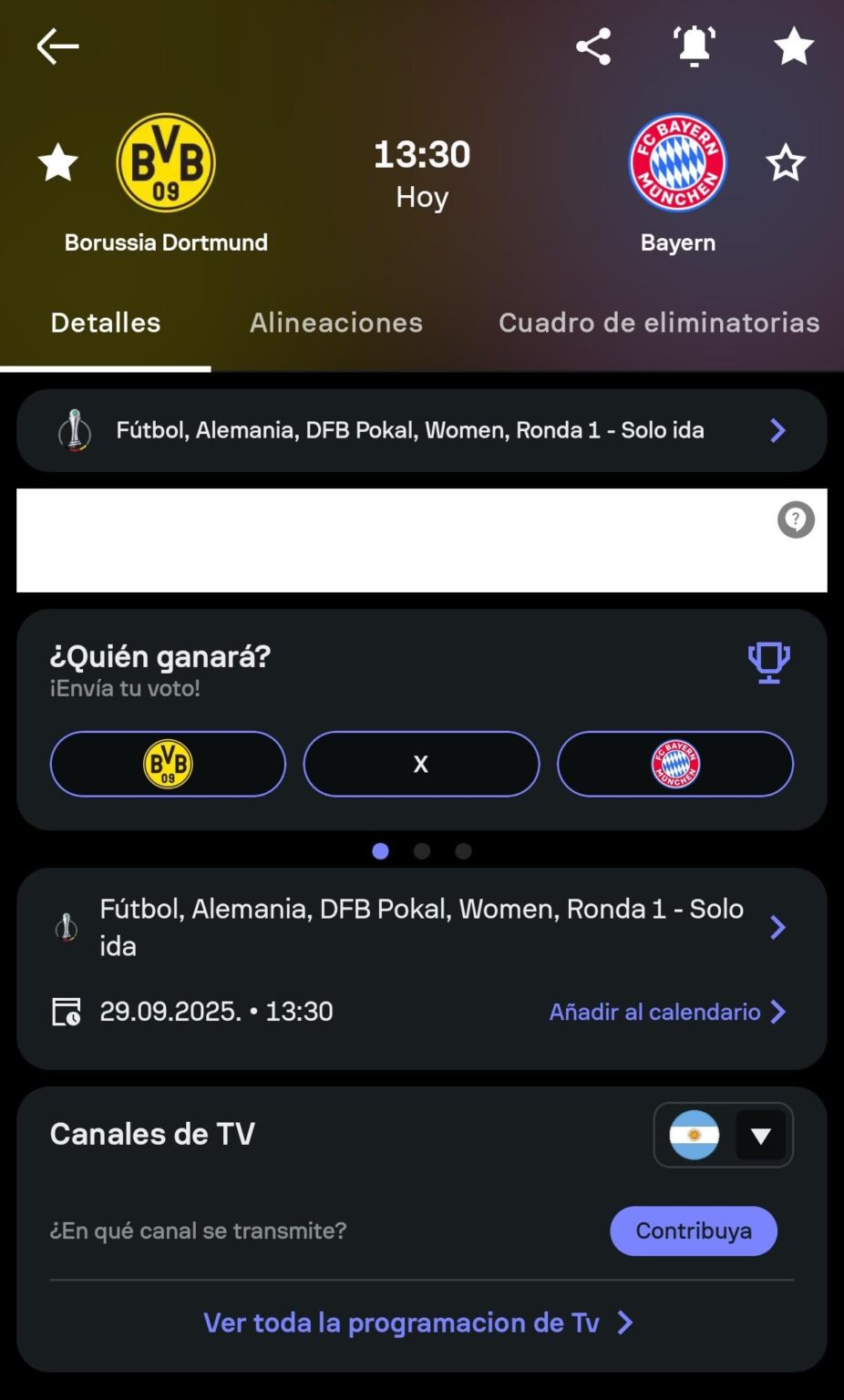844x1400 pixels.
Task: Select the second carousel page dot
Action: pyautogui.click(x=421, y=850)
